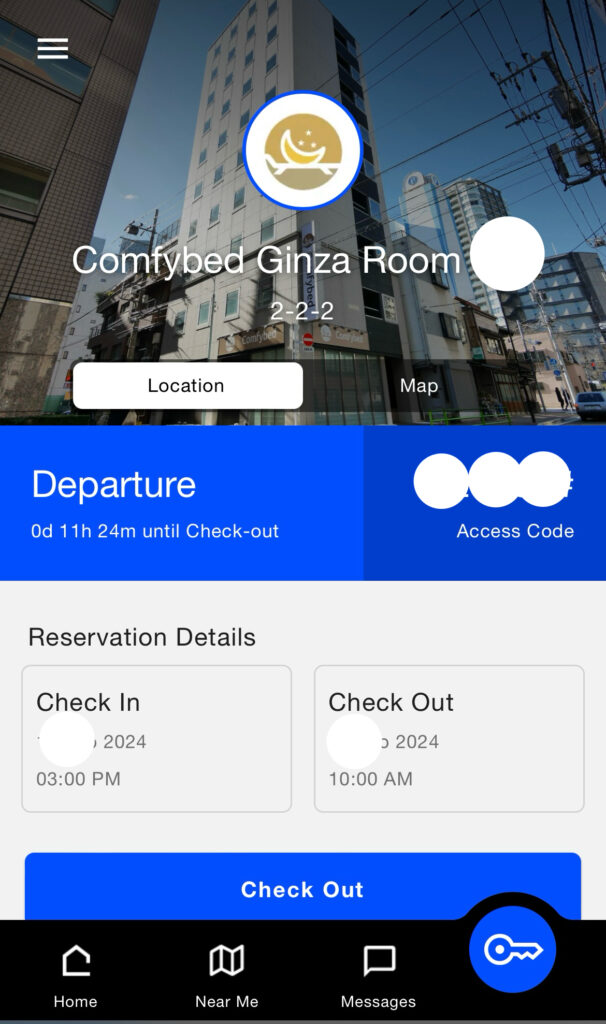The width and height of the screenshot is (606, 1024).
Task: Switch to the Map segment
Action: tap(418, 385)
